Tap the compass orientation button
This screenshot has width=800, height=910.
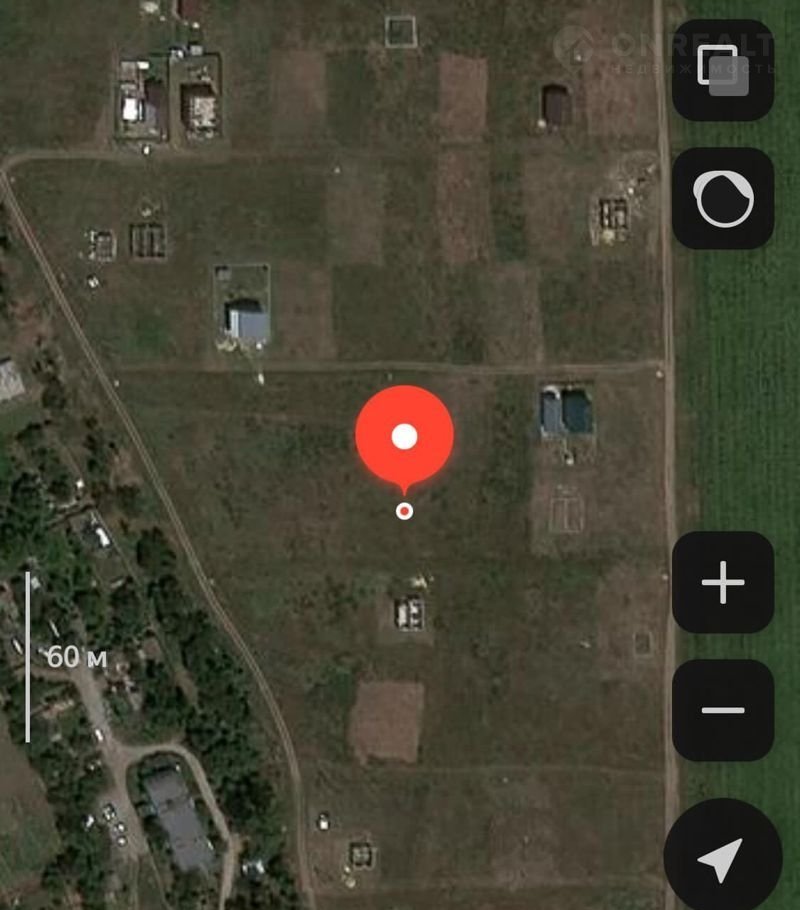723,198
